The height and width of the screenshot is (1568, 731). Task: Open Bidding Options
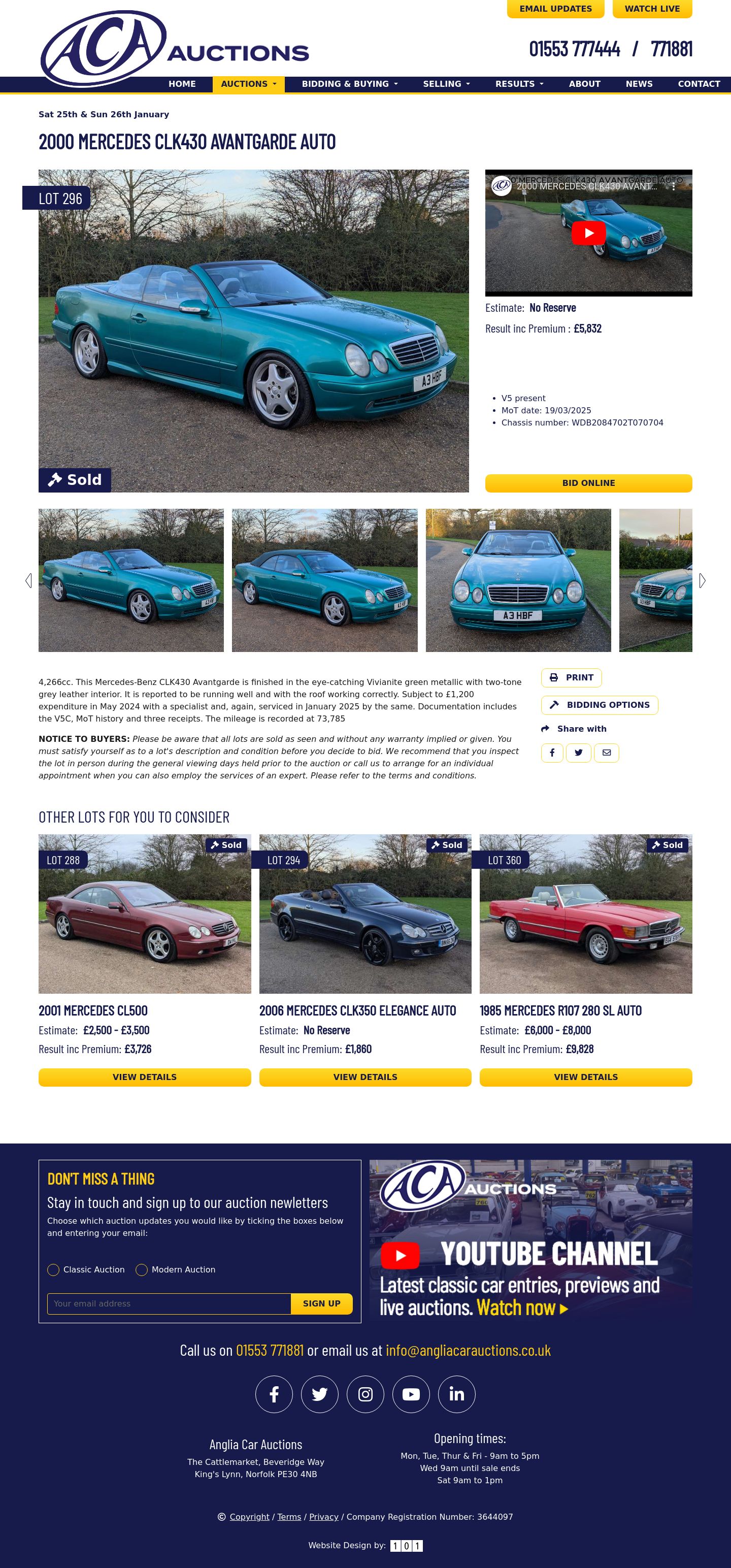point(599,705)
